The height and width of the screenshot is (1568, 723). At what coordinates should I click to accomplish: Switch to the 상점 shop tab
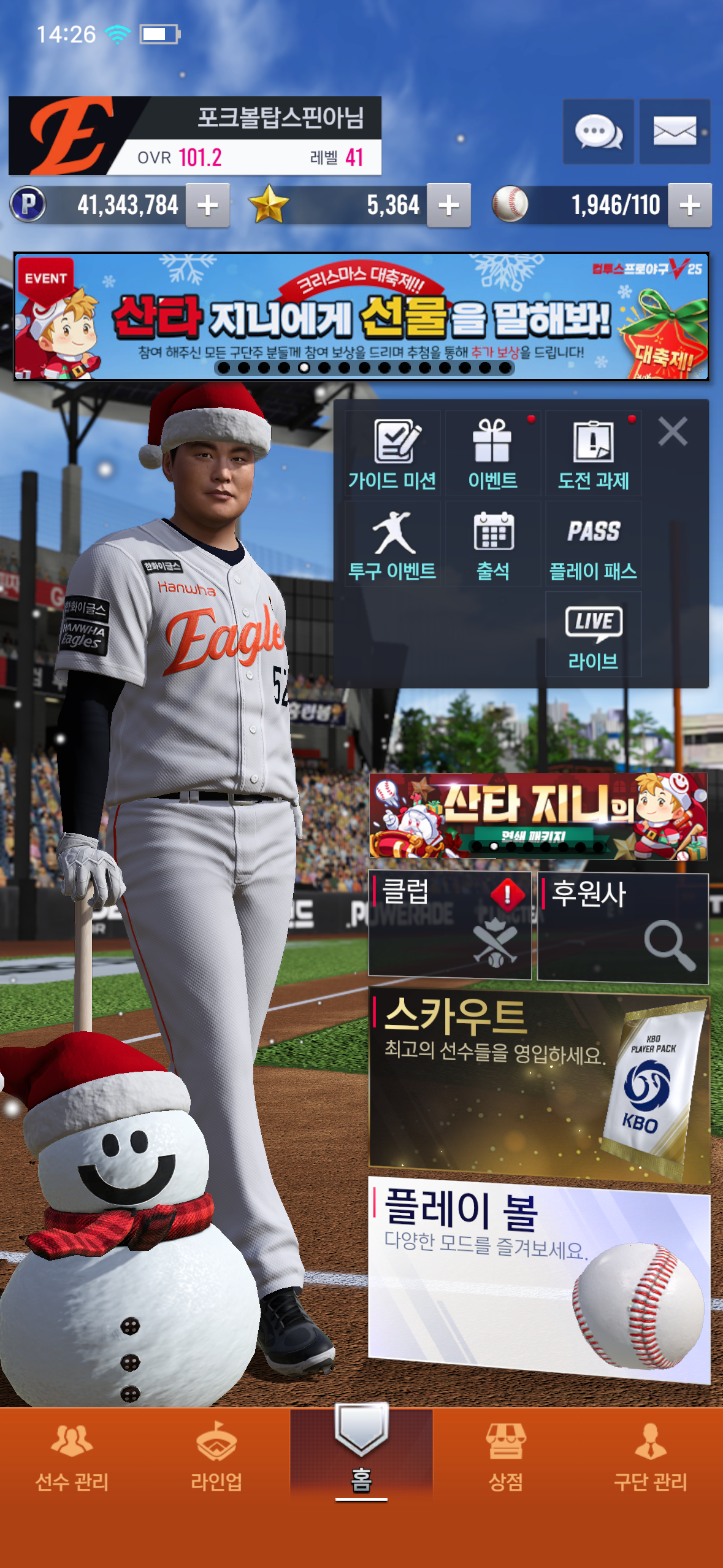coord(505,1457)
